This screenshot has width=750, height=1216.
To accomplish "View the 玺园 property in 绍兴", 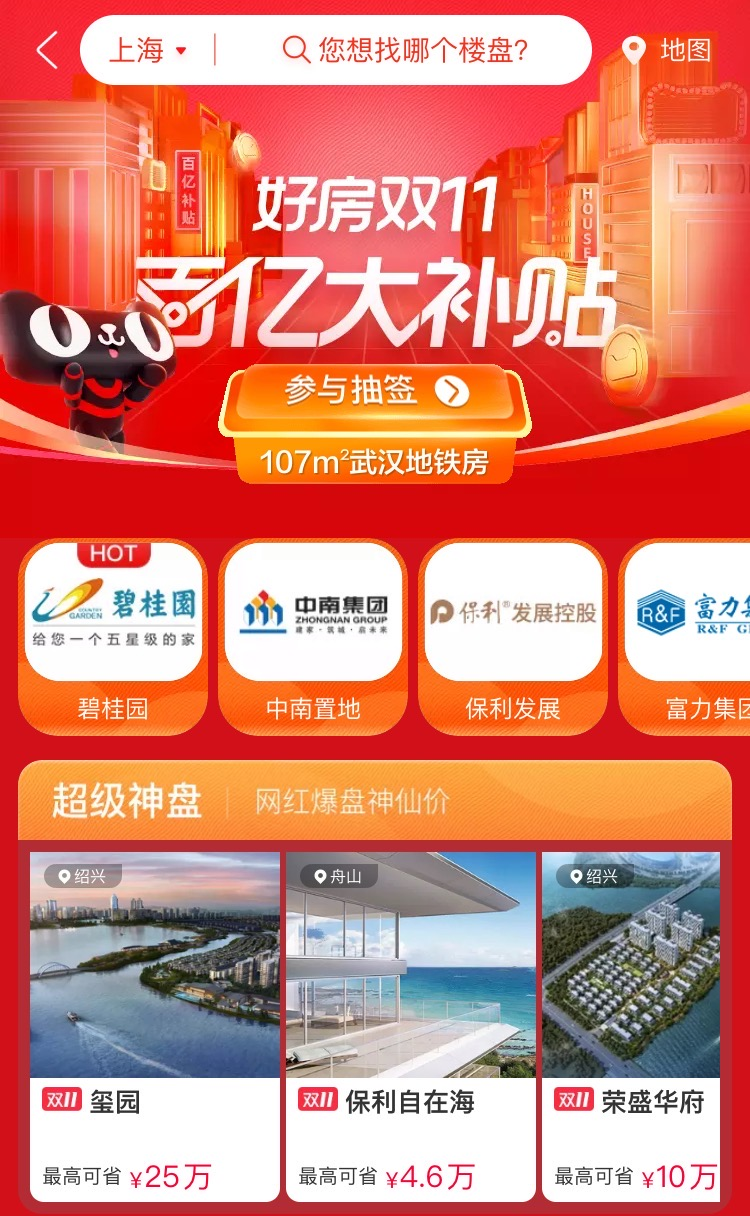I will (x=155, y=1025).
